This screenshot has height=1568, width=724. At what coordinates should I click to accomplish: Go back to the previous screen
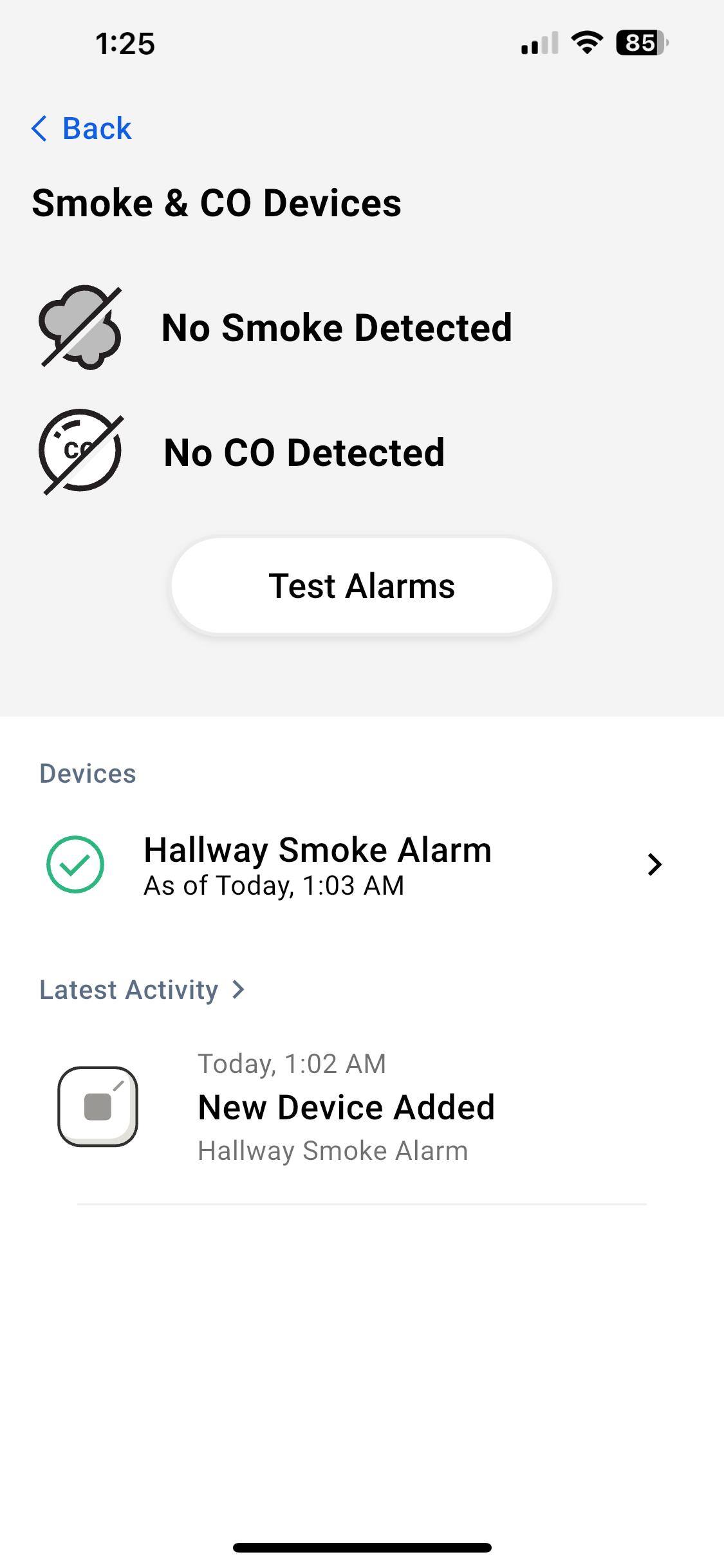click(x=82, y=129)
